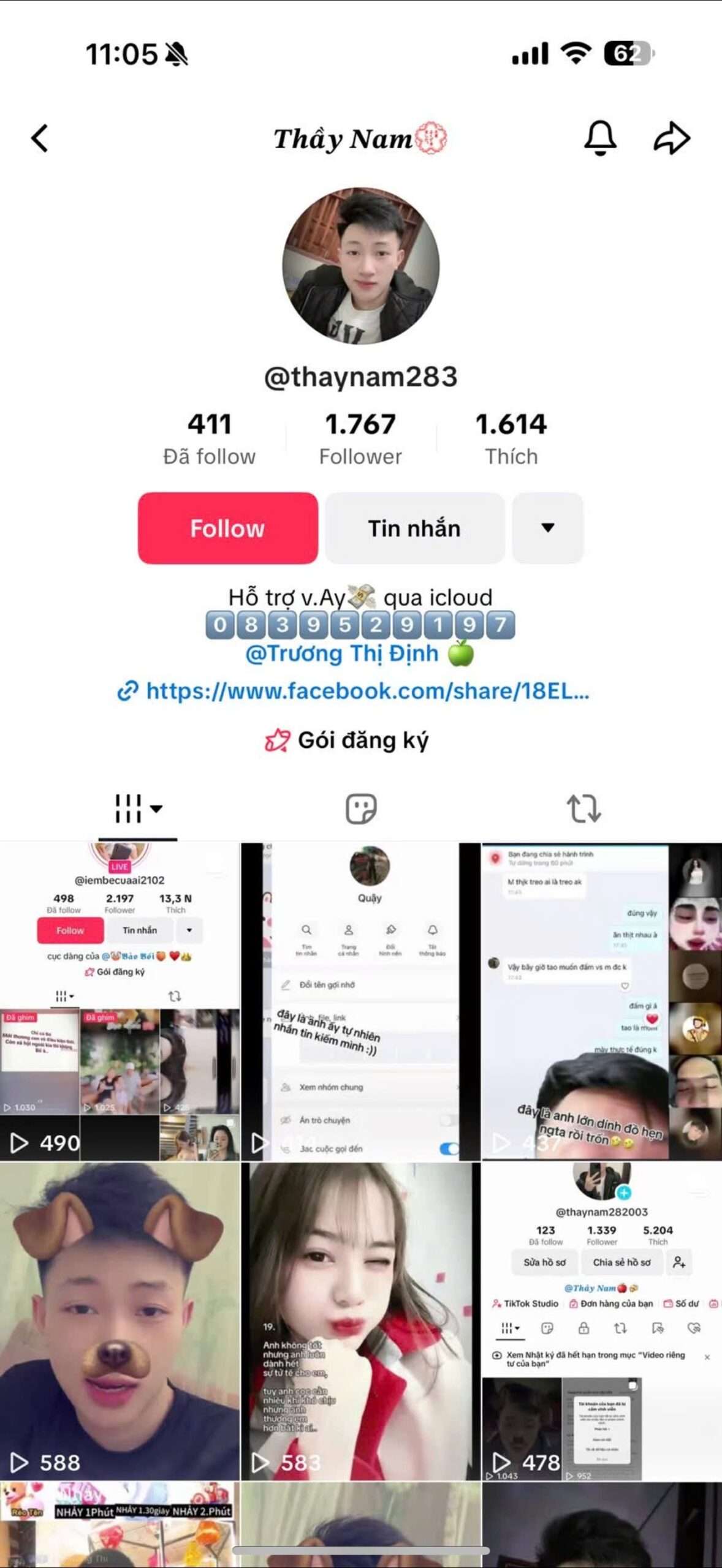Viewport: 722px width, 1568px height.
Task: Follow the @thaynam283 account
Action: 227,528
